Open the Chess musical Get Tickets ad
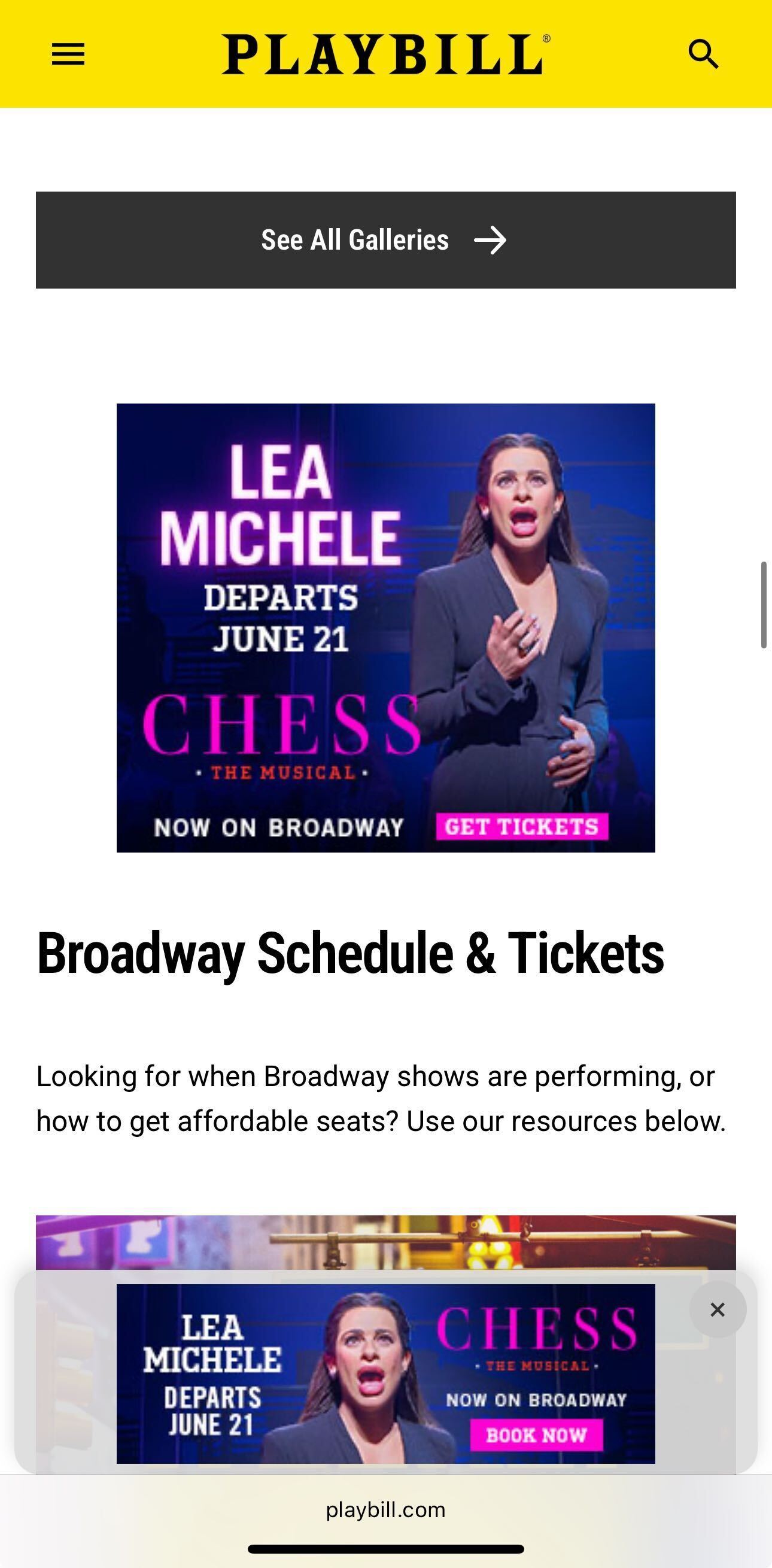772x1568 pixels. click(x=522, y=827)
